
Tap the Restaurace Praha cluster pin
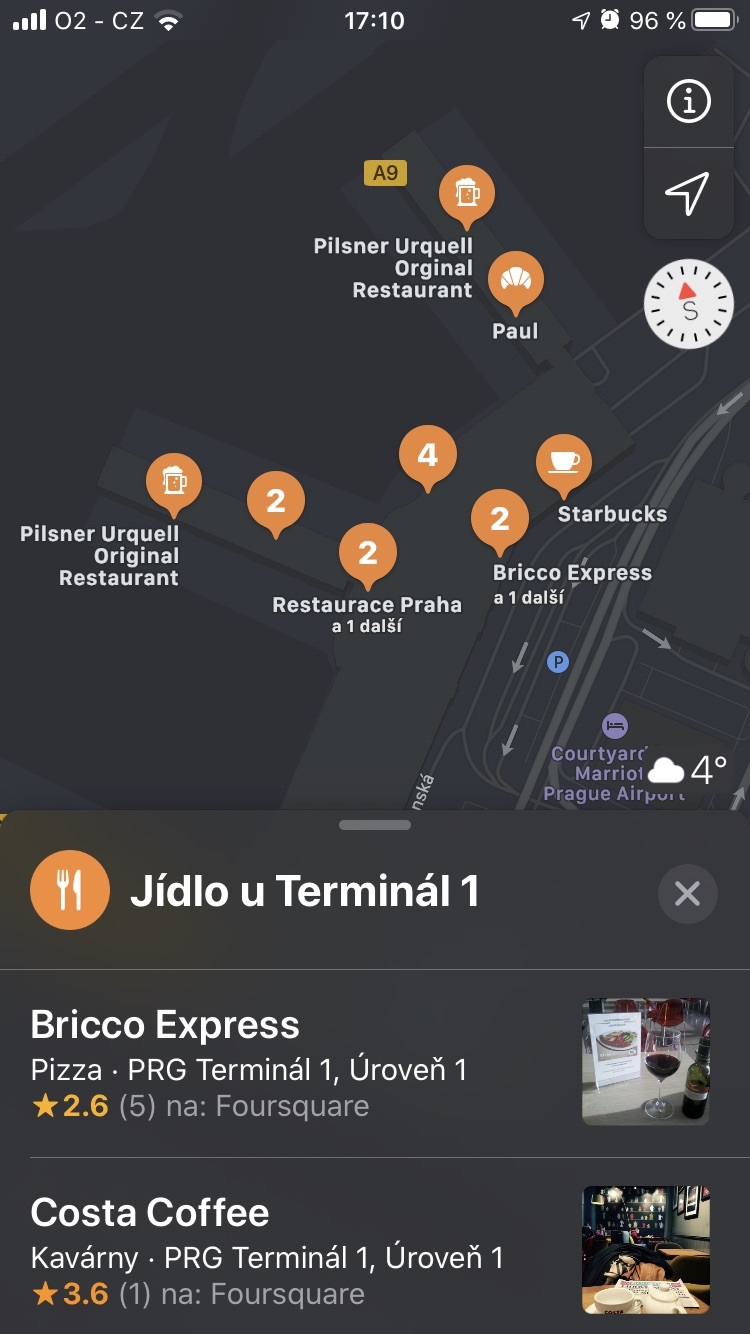pyautogui.click(x=368, y=553)
